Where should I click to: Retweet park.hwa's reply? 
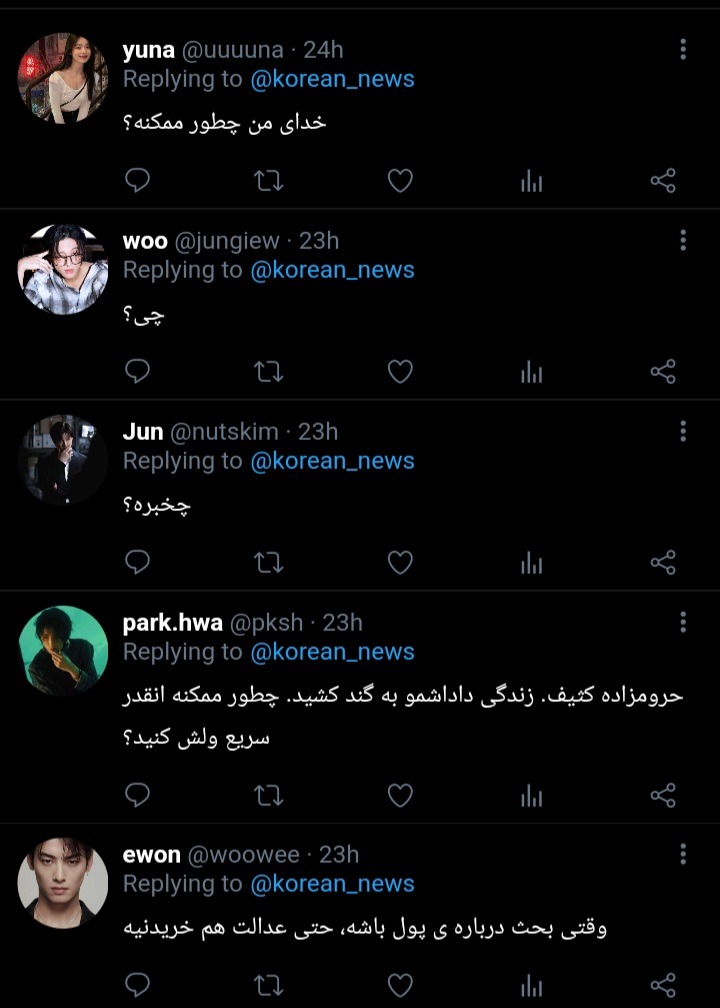269,796
